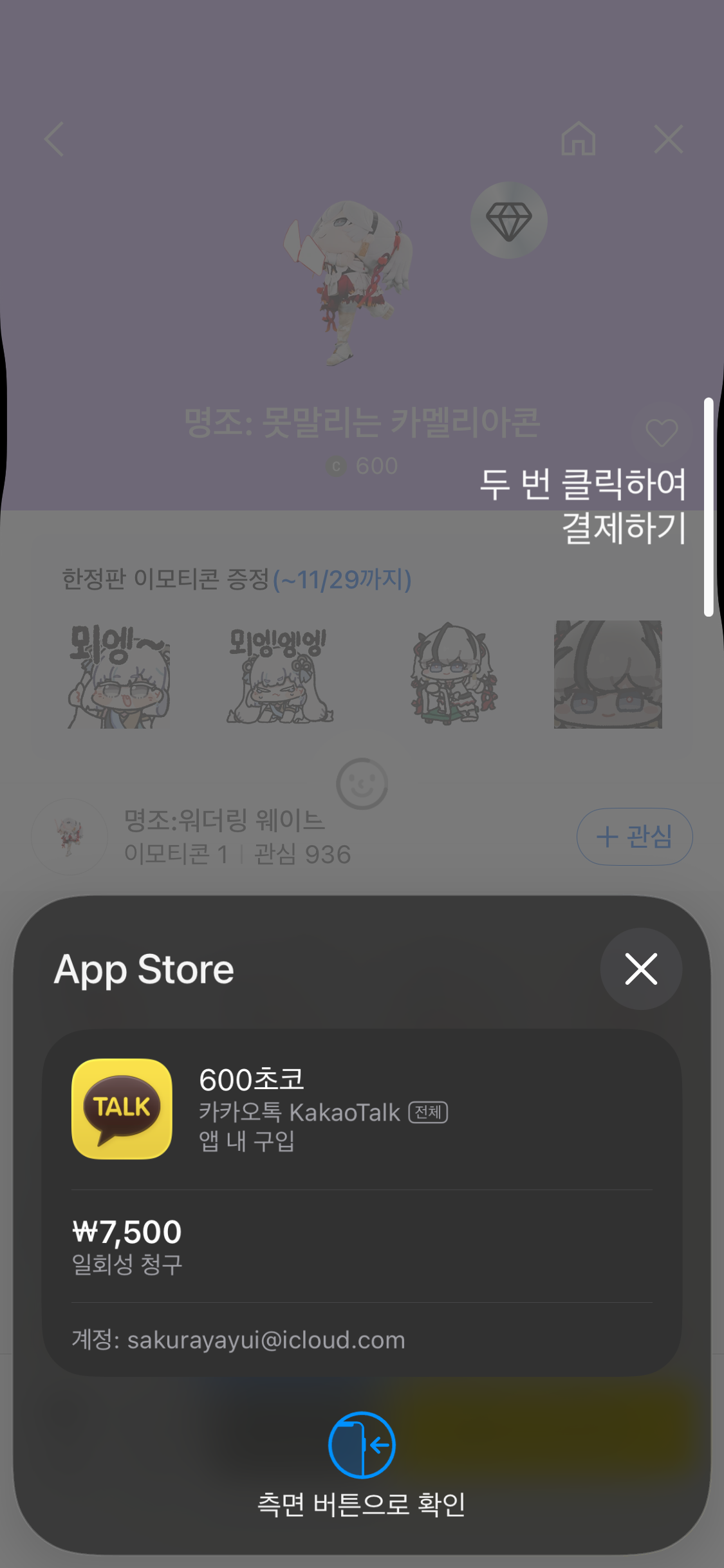The width and height of the screenshot is (724, 1568).
Task: Add 명조:워더링 웨이브 to 관심
Action: [634, 837]
